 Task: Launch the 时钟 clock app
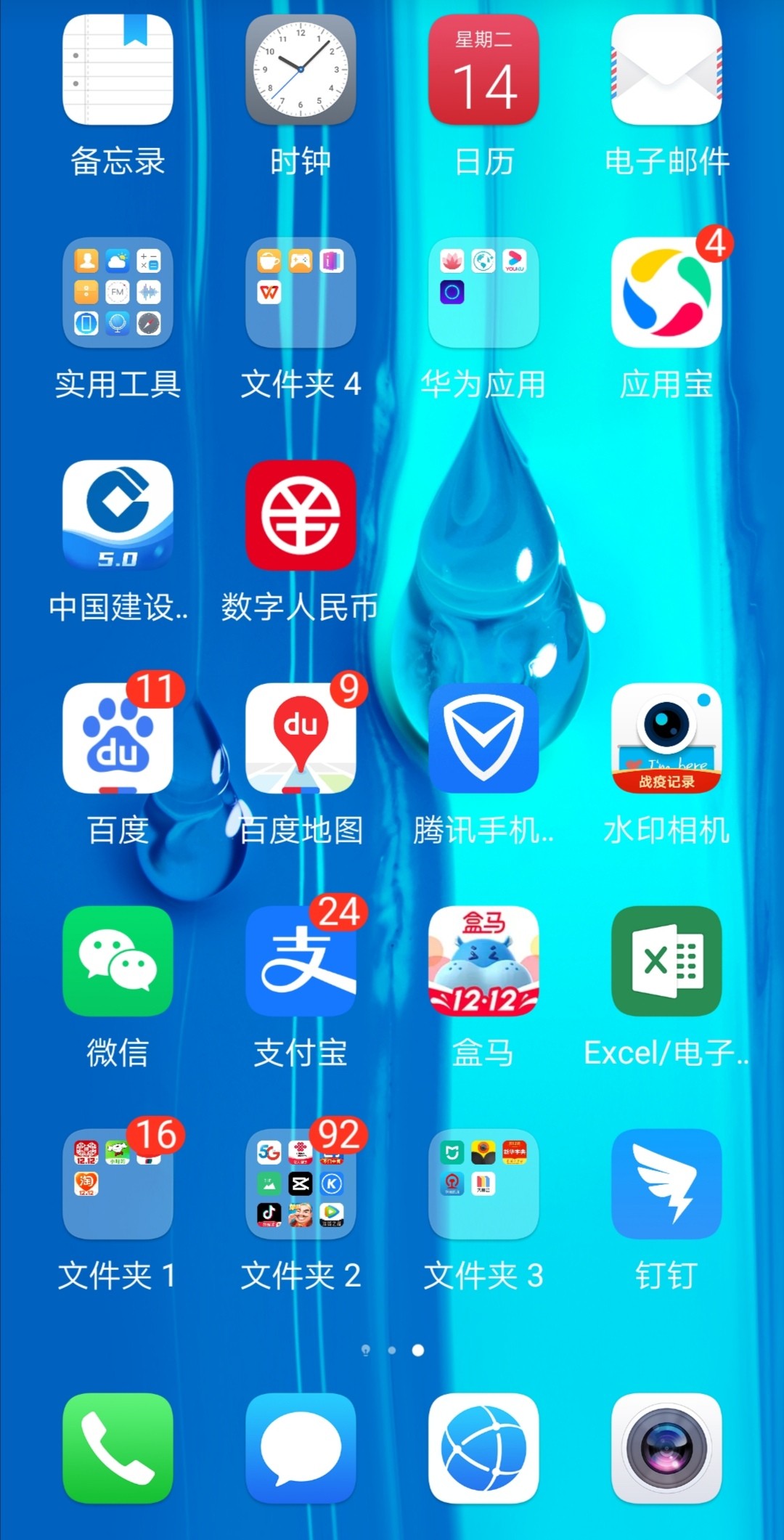point(301,70)
